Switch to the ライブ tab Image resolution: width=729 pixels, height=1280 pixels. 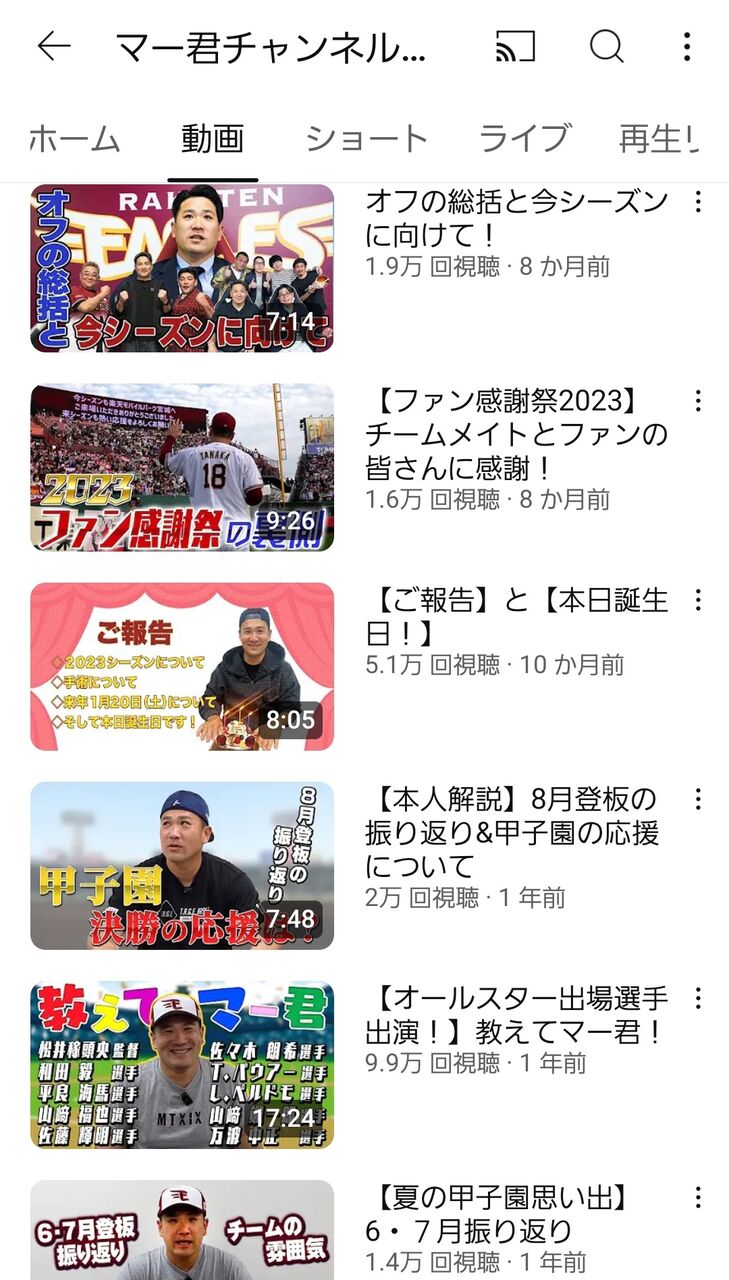coord(525,139)
